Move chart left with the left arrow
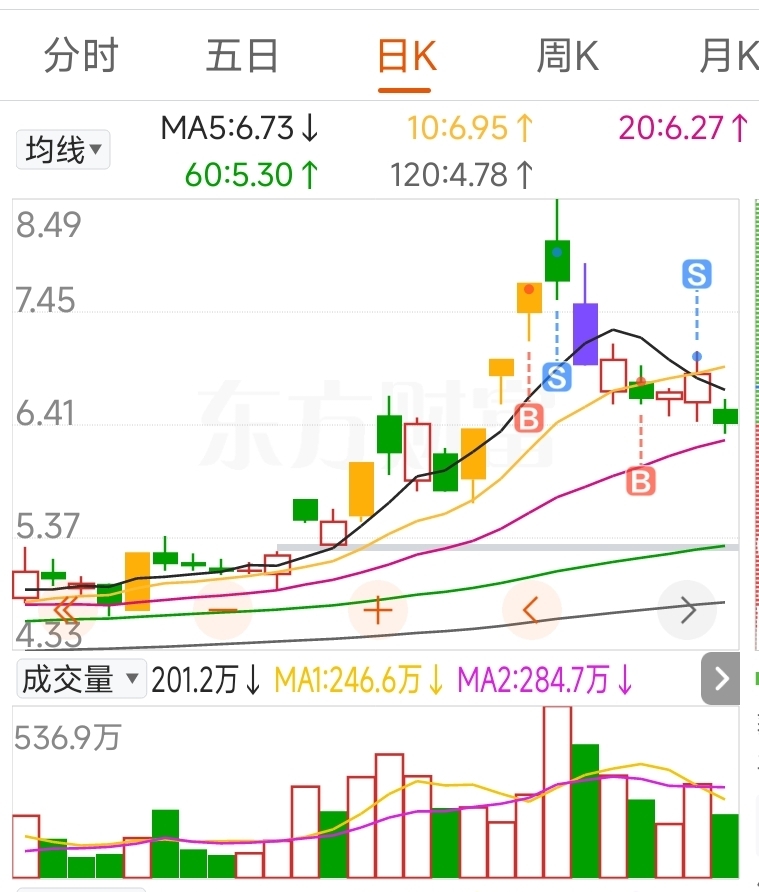This screenshot has height=892, width=759. 532,608
